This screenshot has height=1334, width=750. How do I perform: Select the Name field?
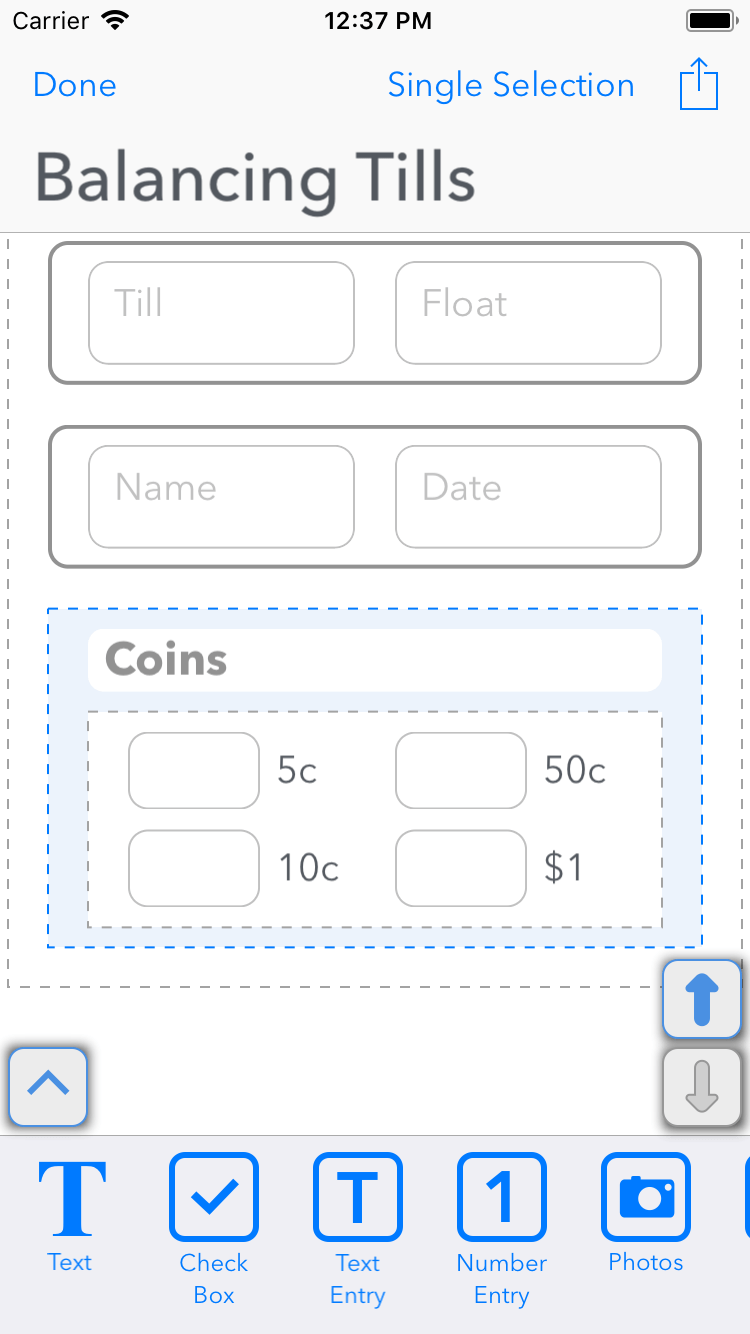point(221,497)
